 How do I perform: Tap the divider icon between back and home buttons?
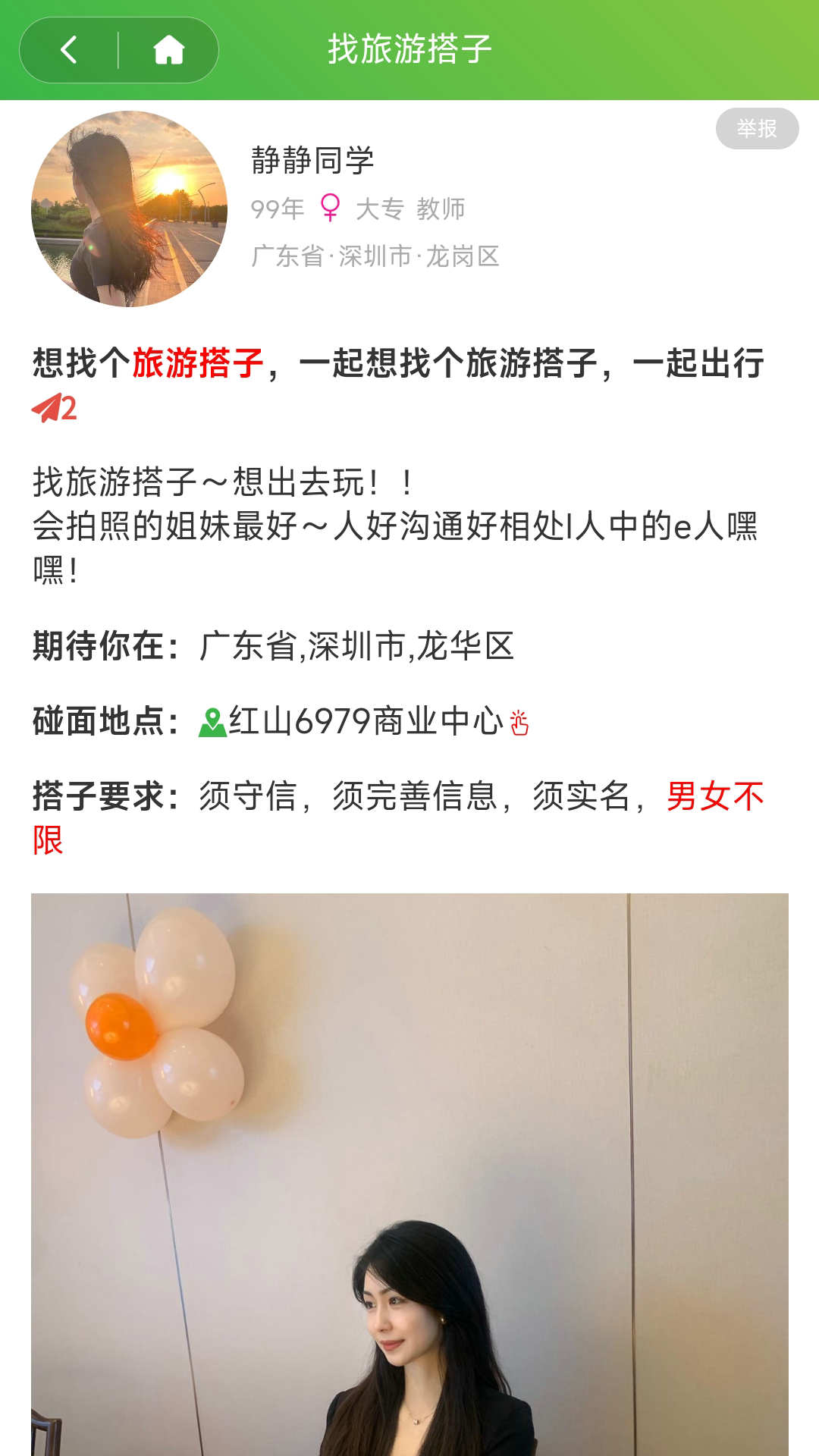click(x=118, y=51)
